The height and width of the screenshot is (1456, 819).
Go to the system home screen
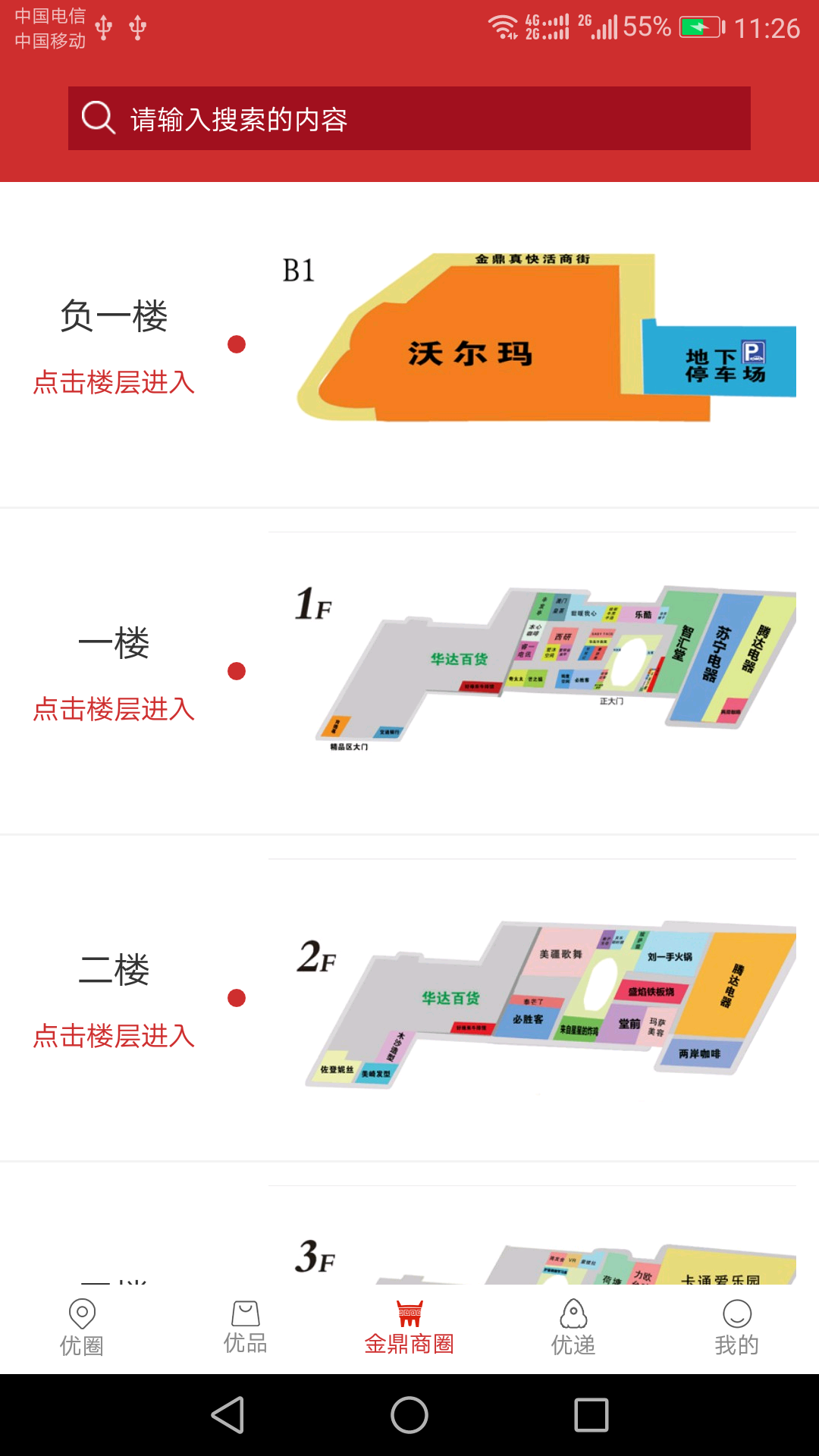coord(409,1415)
